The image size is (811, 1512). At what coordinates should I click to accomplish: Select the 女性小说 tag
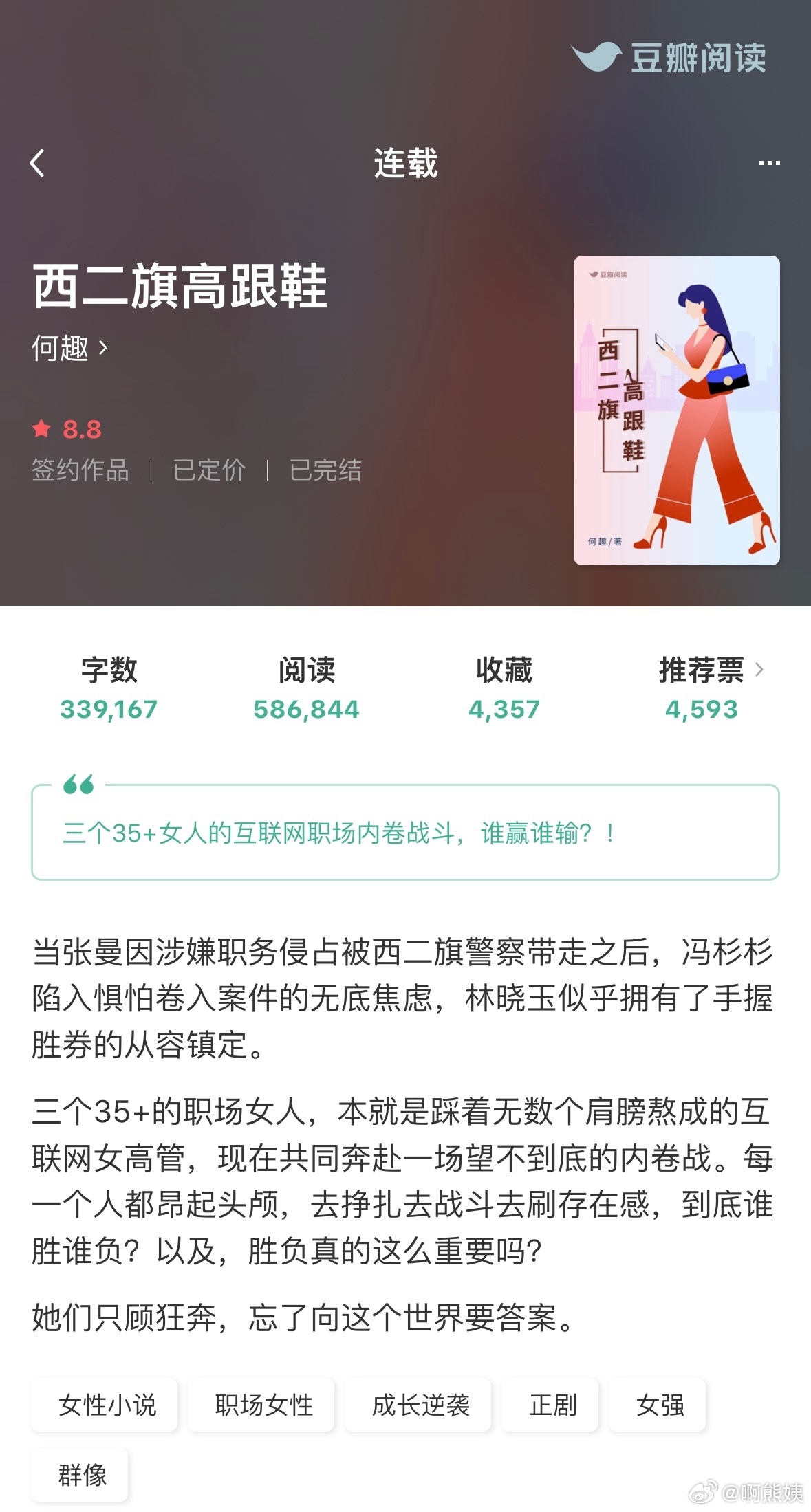[x=105, y=1405]
